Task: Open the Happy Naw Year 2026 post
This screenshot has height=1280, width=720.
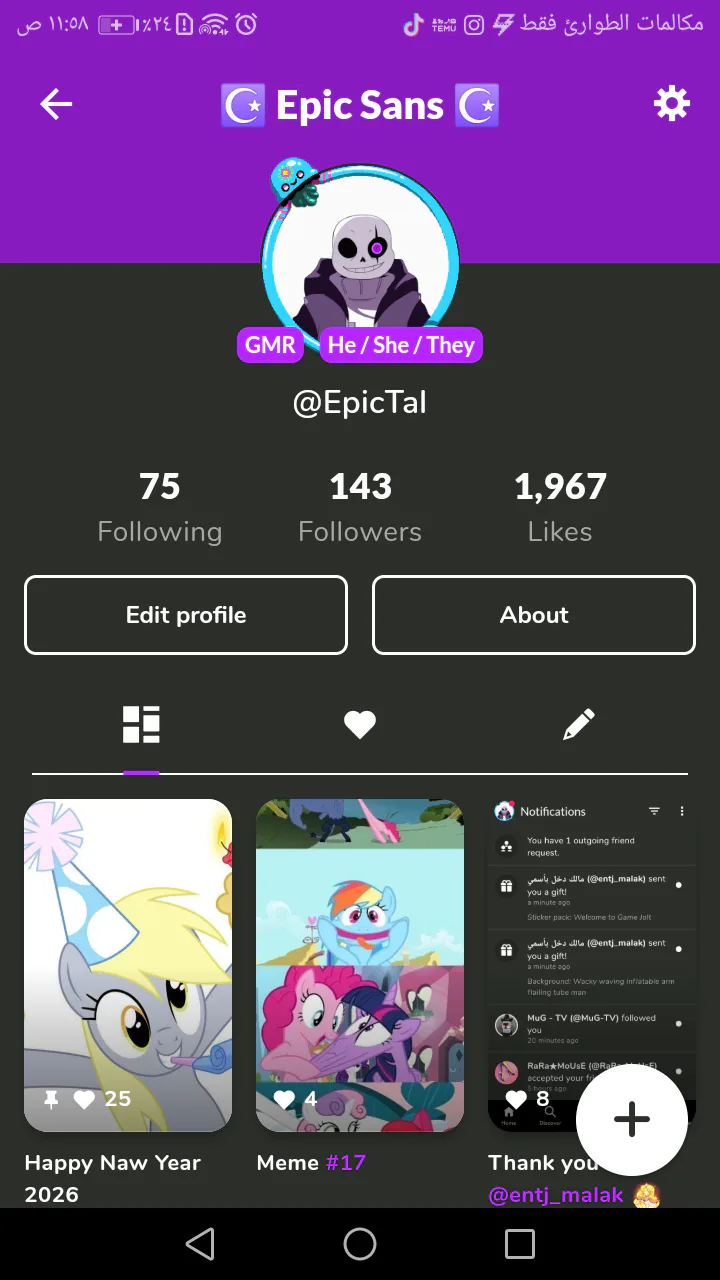Action: pyautogui.click(x=128, y=965)
